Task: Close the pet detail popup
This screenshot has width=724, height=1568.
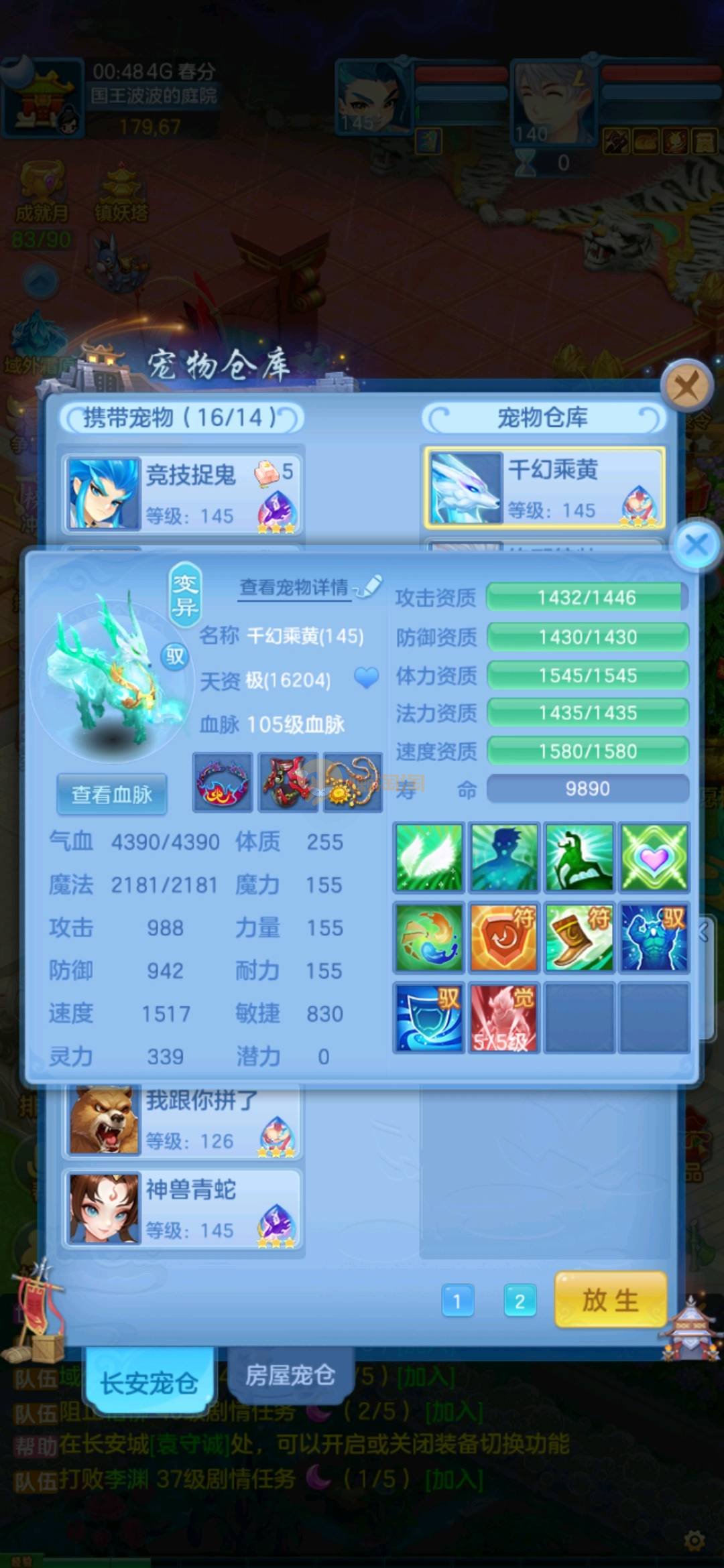Action: pyautogui.click(x=697, y=545)
